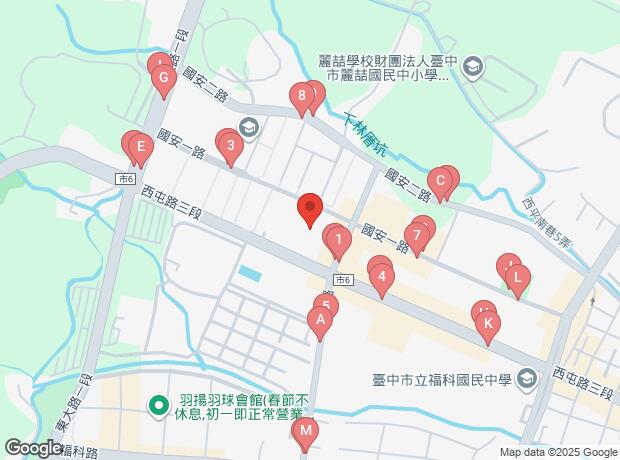The width and height of the screenshot is (620, 460).
Task: Open 麗喆國民中小學 school marker
Action: (474, 68)
